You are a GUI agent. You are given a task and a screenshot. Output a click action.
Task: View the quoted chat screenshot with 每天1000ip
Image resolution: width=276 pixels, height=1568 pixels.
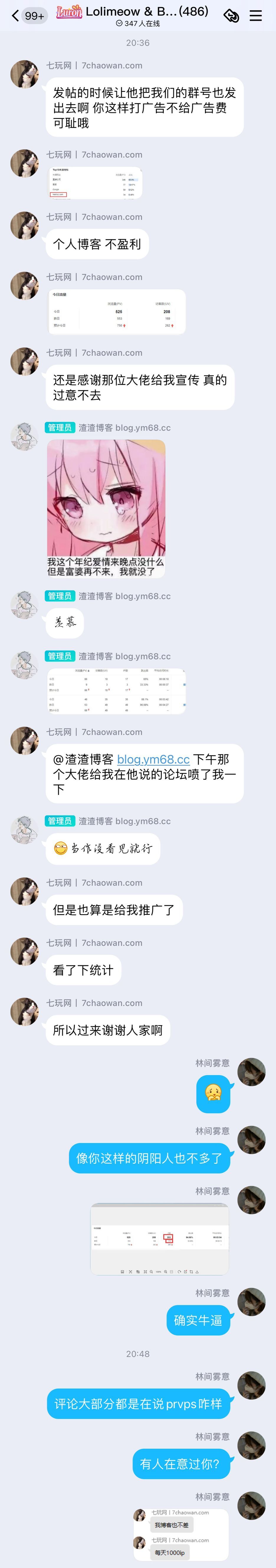pyautogui.click(x=181, y=1534)
